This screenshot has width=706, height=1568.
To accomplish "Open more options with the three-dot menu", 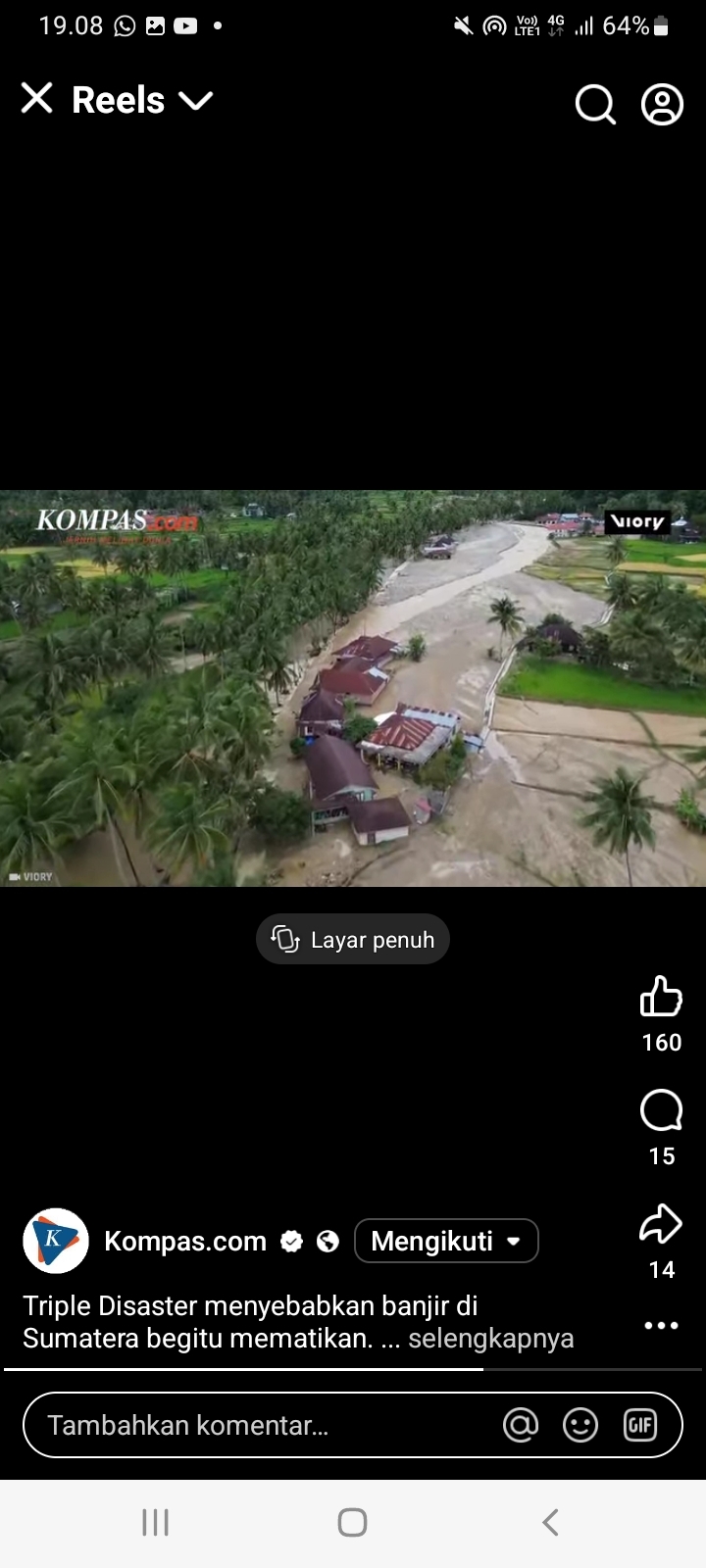I will [660, 1325].
